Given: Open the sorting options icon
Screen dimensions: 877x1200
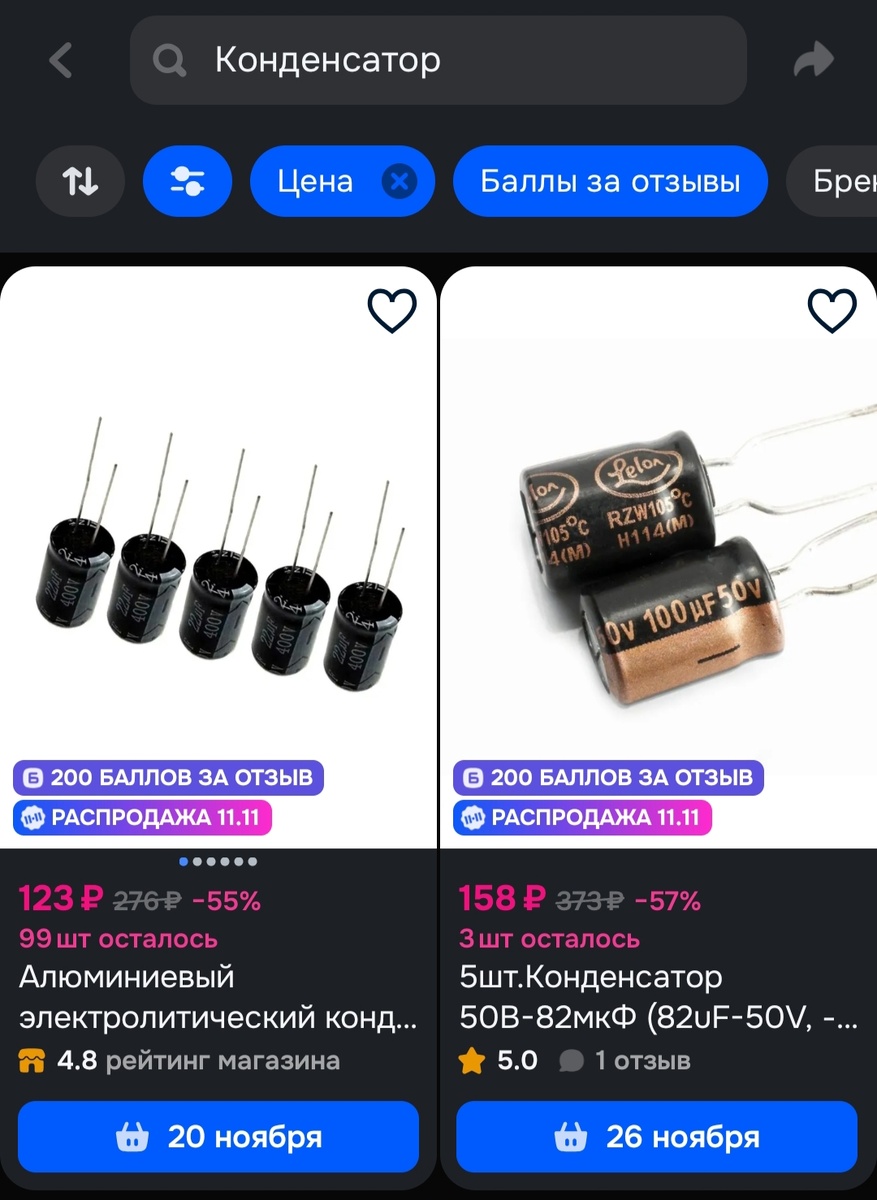Looking at the screenshot, I should [80, 181].
